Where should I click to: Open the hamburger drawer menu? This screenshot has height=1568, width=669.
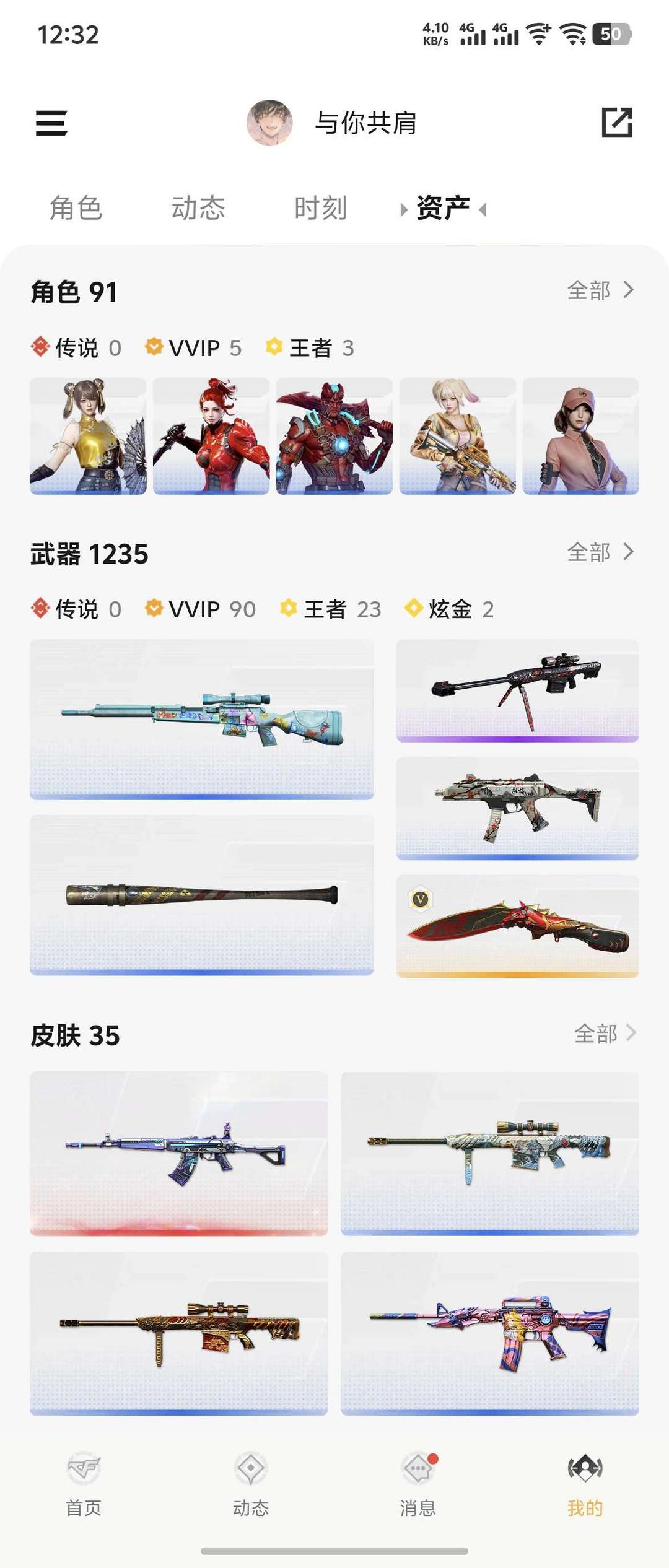(x=51, y=123)
